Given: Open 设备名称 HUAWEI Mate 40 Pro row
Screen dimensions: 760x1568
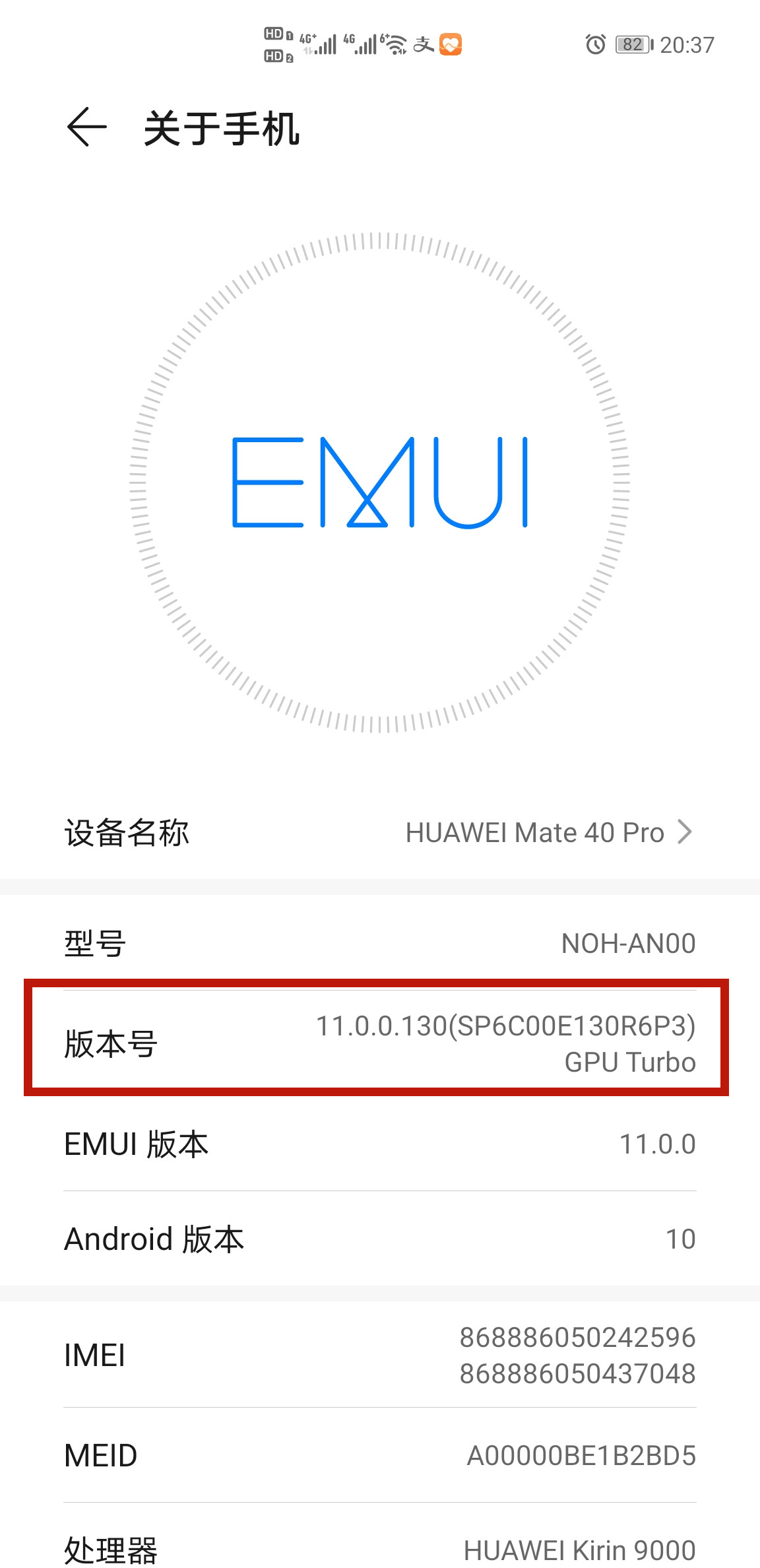Looking at the screenshot, I should (379, 833).
